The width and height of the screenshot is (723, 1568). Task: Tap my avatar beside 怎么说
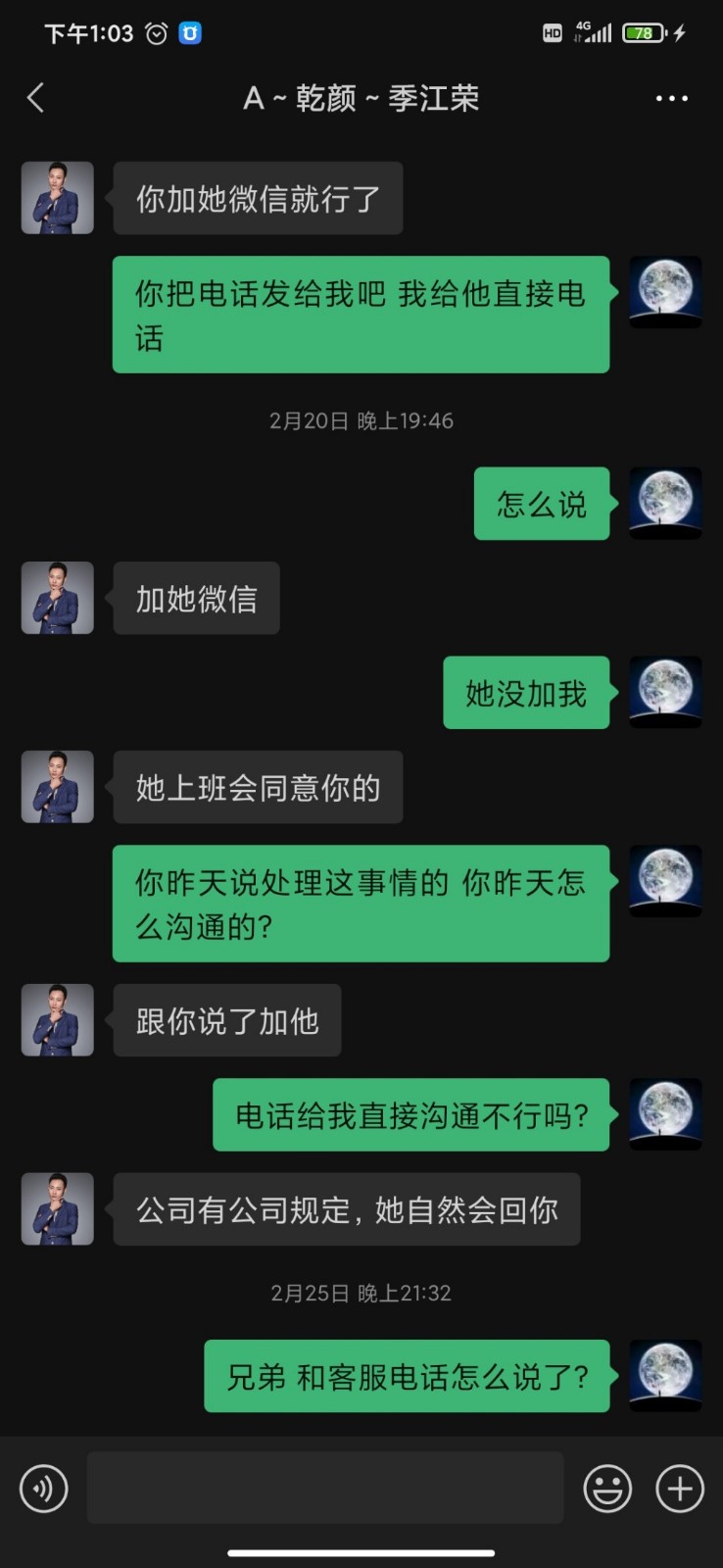[x=665, y=503]
